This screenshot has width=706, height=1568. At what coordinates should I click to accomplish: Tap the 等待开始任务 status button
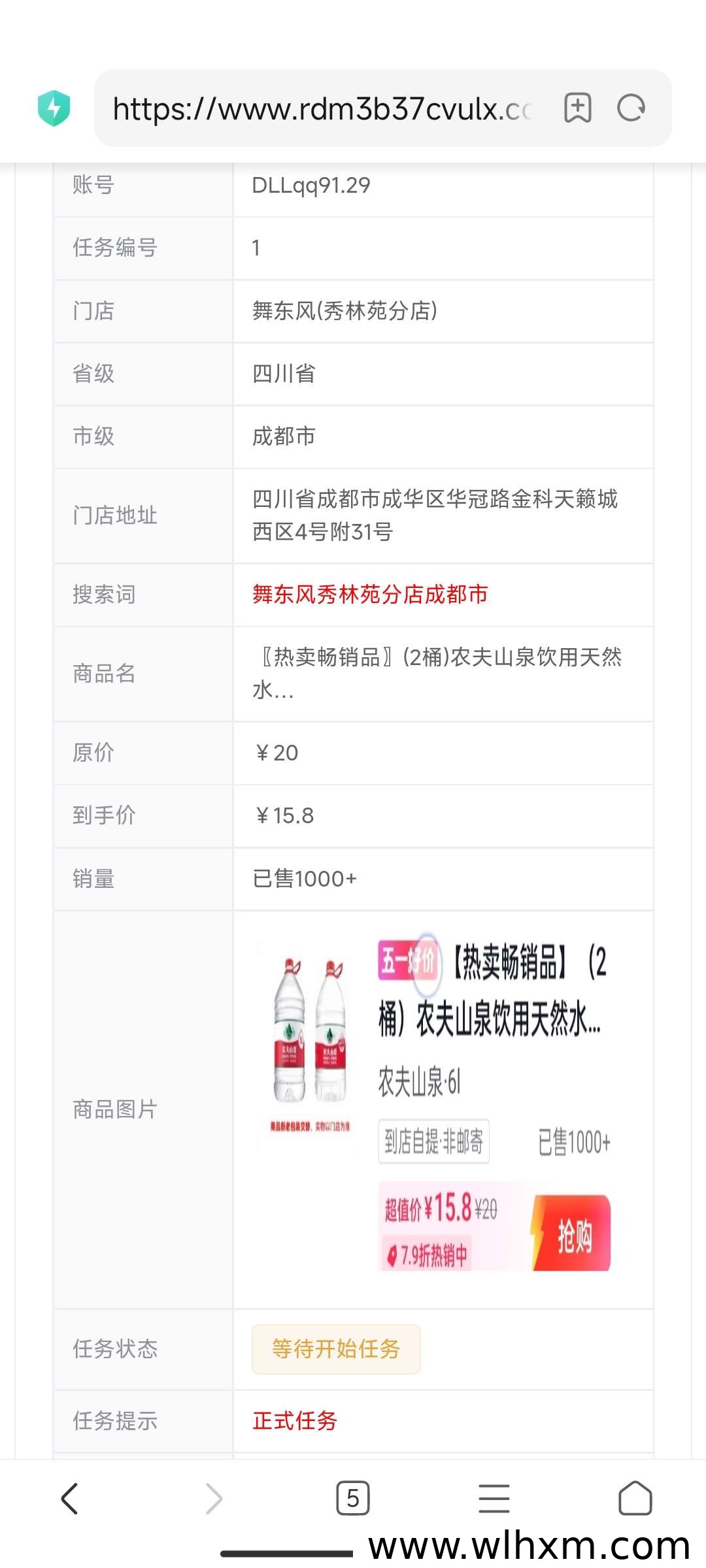coord(336,1348)
